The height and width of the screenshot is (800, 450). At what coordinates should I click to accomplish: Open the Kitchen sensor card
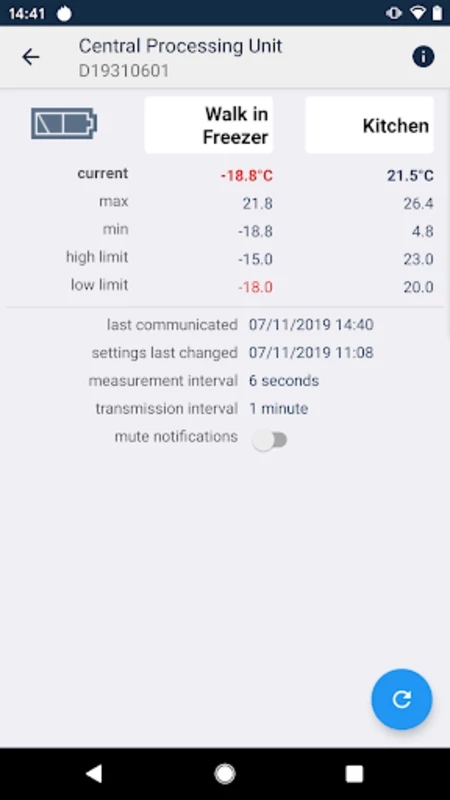[x=369, y=125]
